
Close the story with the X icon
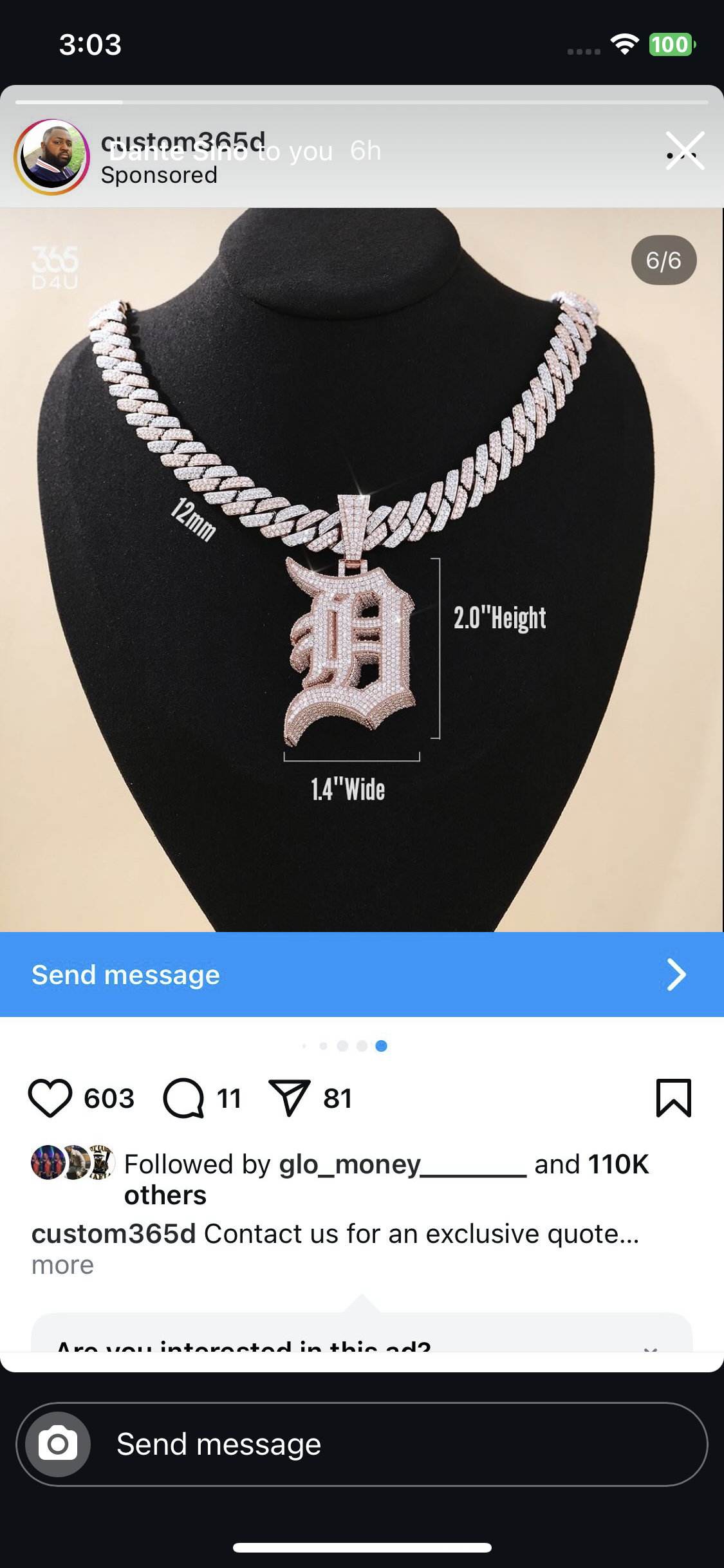click(x=685, y=151)
